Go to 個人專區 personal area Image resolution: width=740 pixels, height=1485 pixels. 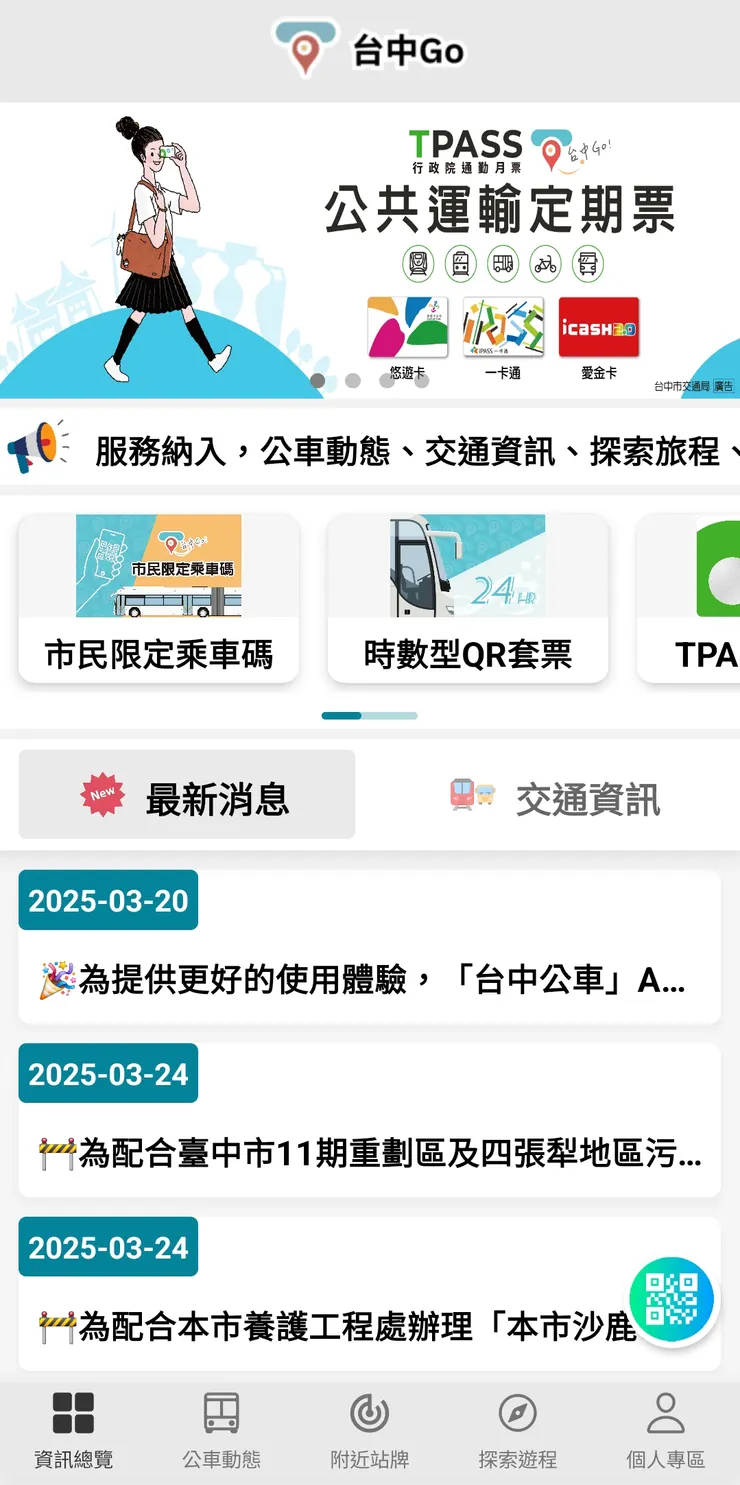(x=663, y=1427)
